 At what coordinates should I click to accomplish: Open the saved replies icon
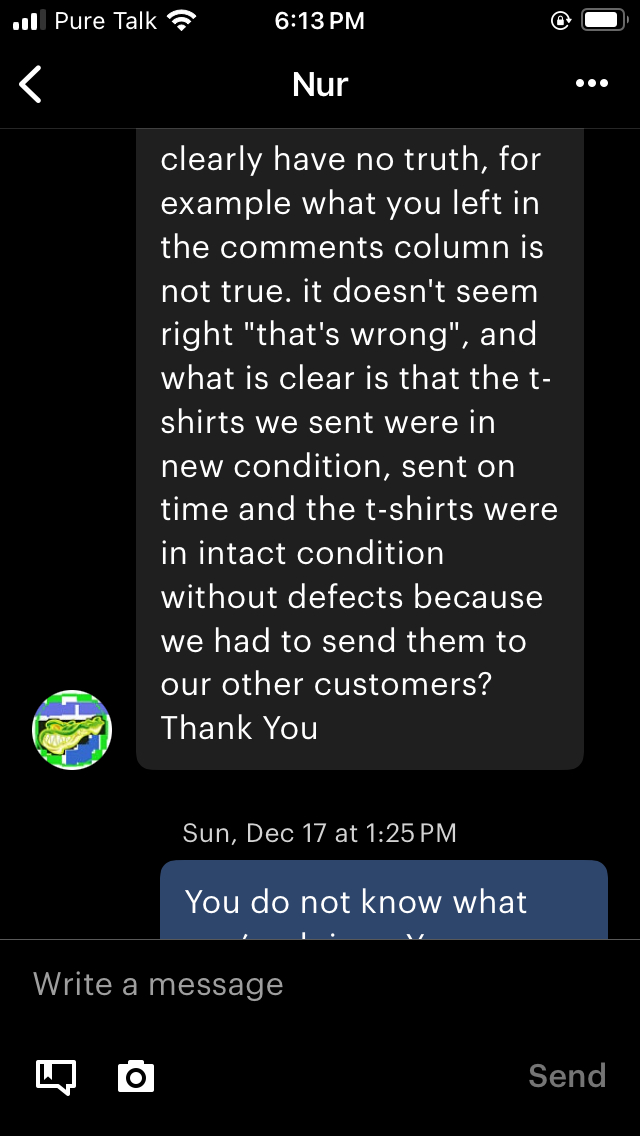coord(56,1076)
